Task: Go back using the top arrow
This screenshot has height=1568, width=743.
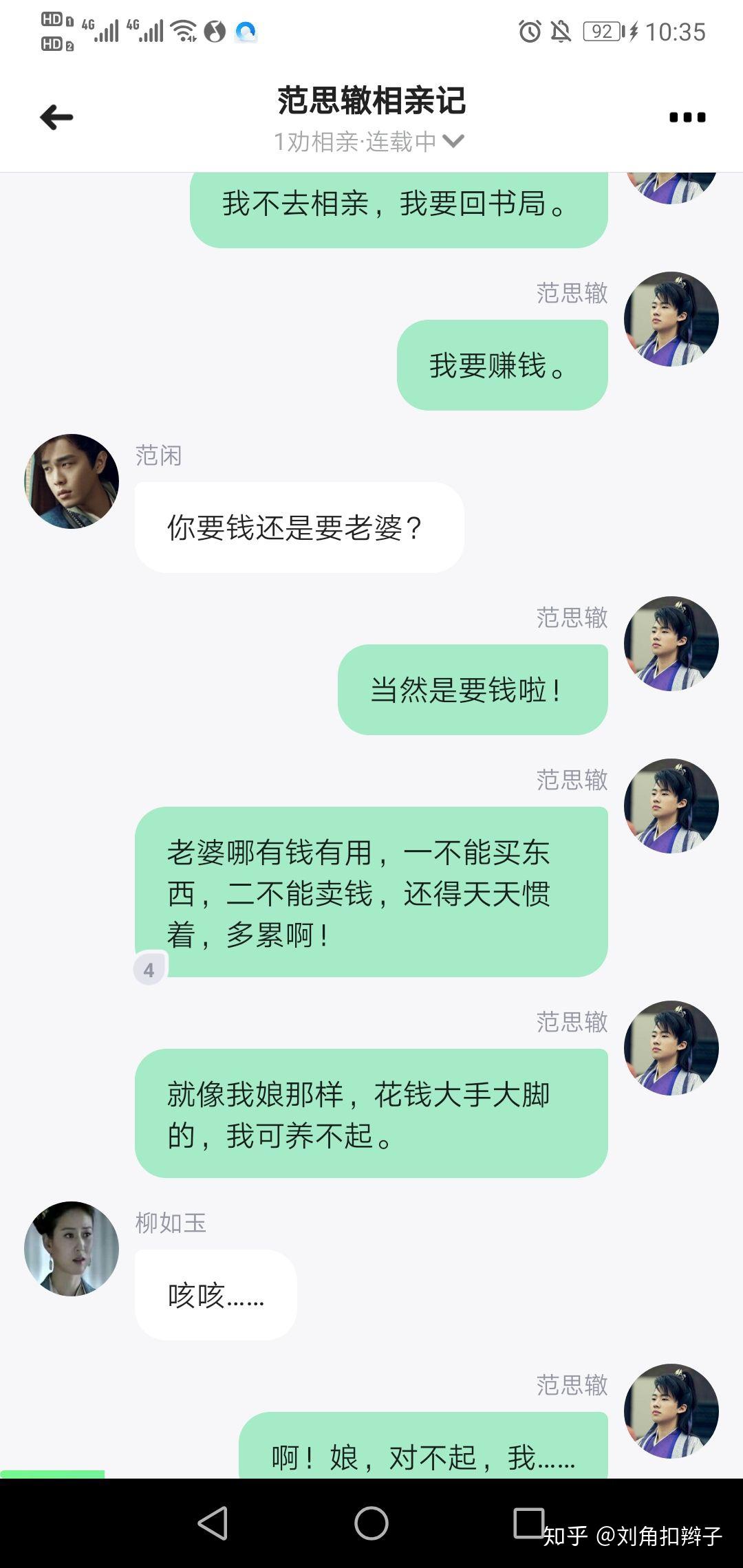Action: pos(56,118)
